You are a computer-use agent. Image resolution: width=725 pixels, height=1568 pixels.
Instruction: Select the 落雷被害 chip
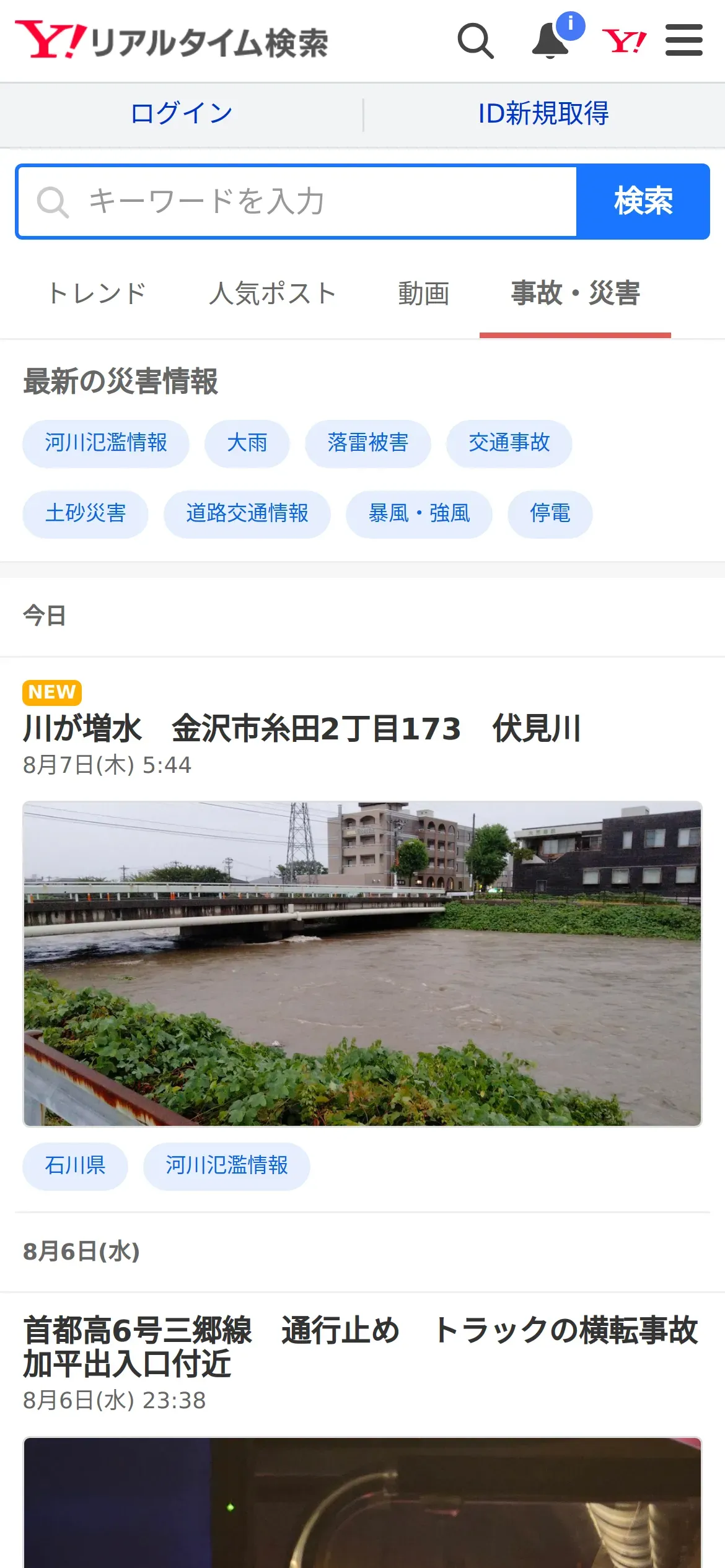pyautogui.click(x=367, y=443)
